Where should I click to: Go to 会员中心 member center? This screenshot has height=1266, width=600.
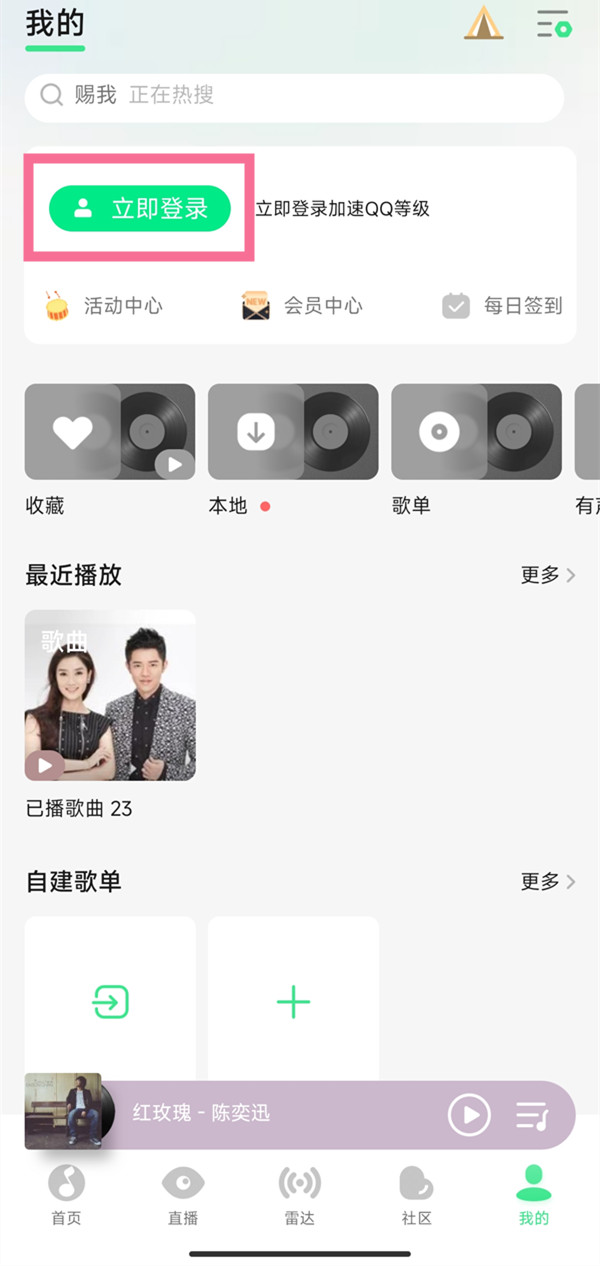pos(301,306)
